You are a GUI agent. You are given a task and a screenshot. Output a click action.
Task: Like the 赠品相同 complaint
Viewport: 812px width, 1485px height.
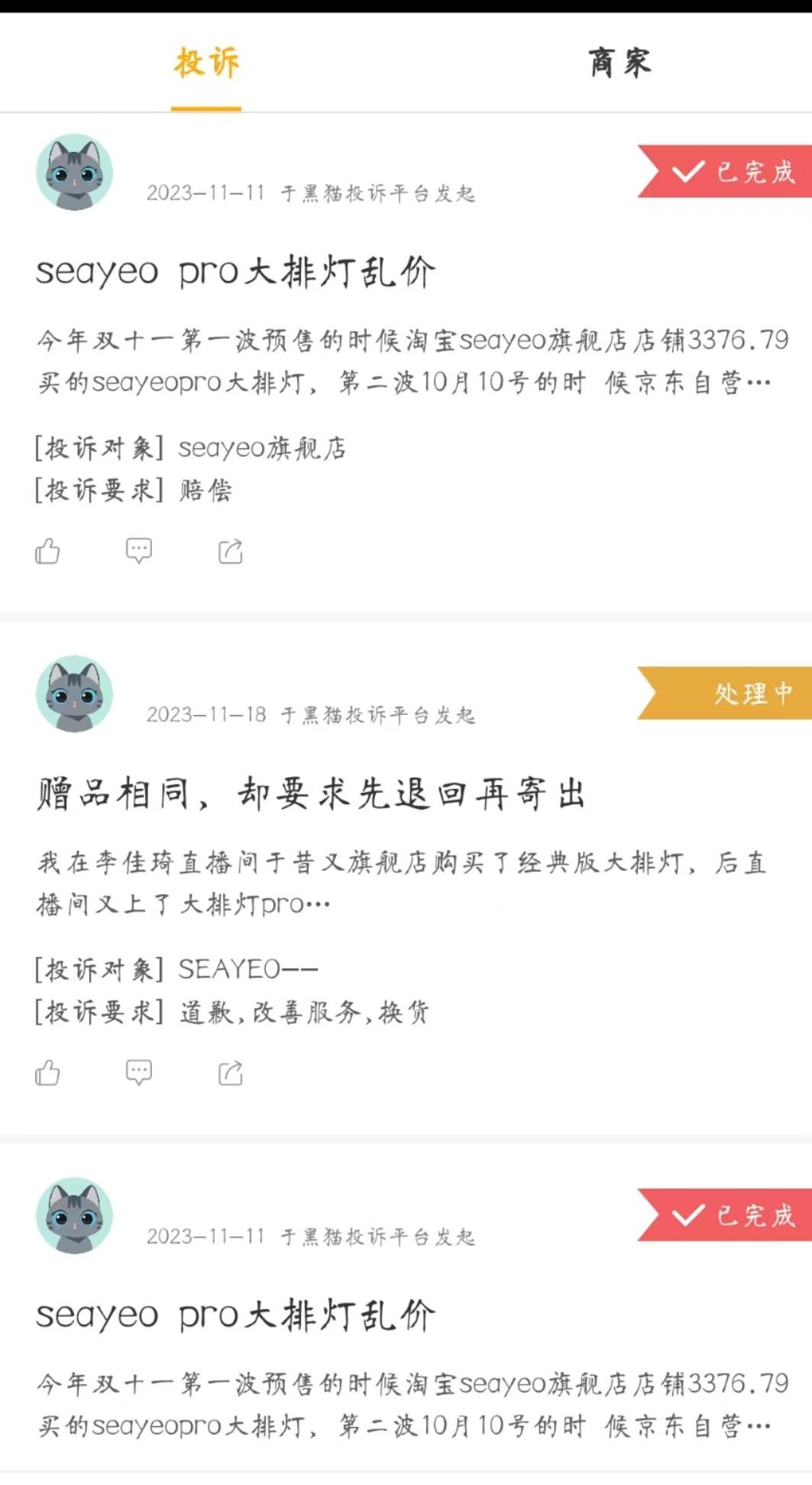[x=47, y=1072]
